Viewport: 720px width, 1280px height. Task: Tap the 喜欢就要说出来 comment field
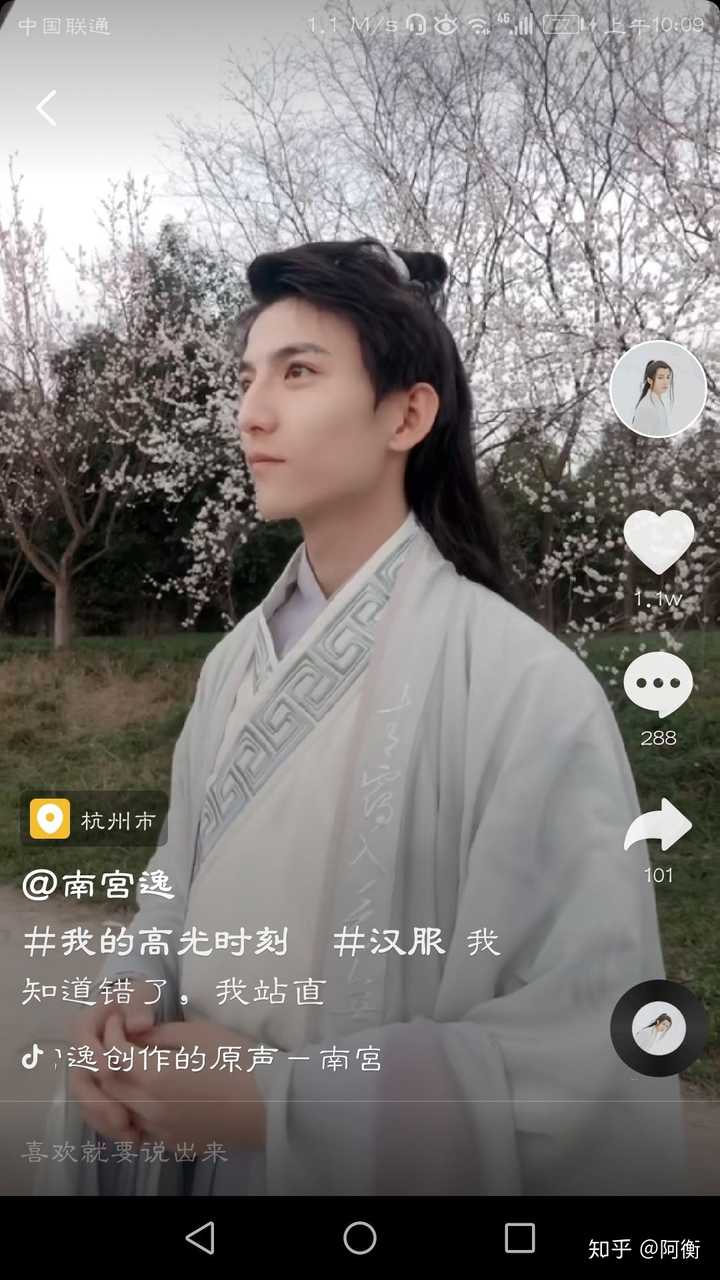click(300, 1152)
